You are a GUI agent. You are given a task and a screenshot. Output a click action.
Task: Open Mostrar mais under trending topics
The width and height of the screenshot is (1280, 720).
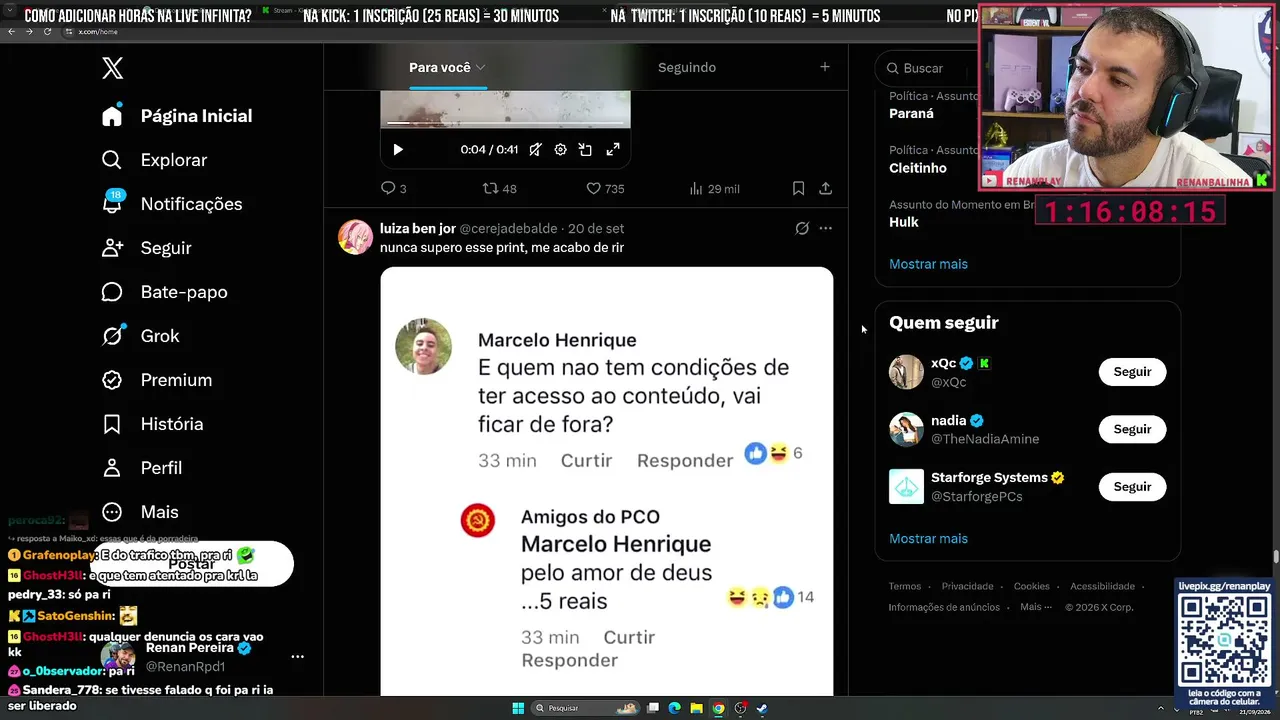coord(928,264)
